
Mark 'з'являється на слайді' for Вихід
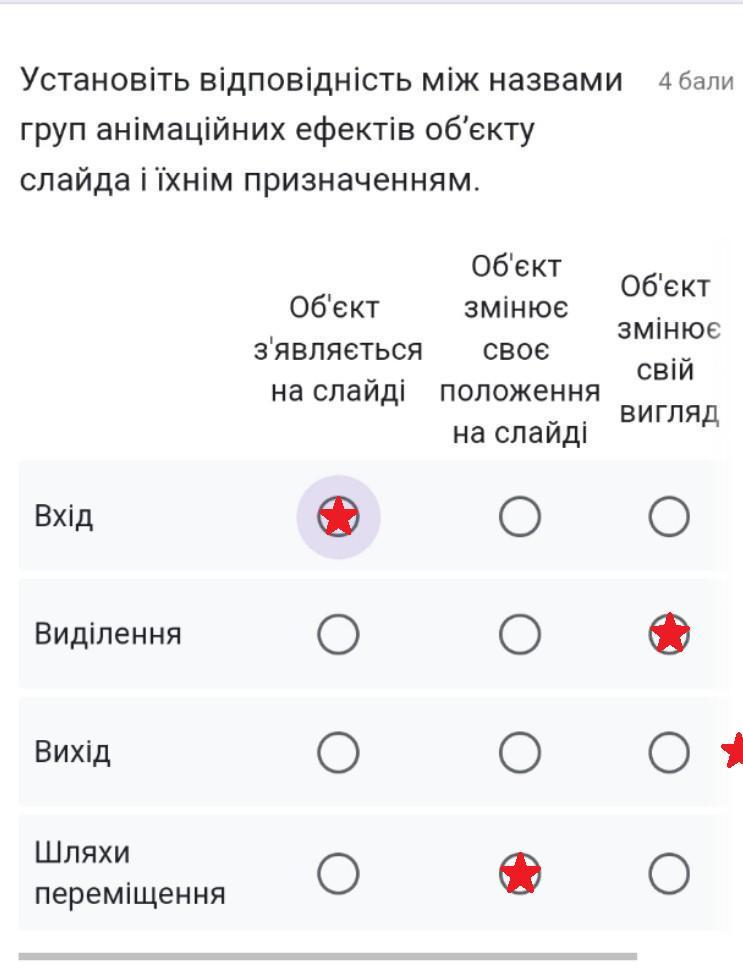(x=338, y=752)
